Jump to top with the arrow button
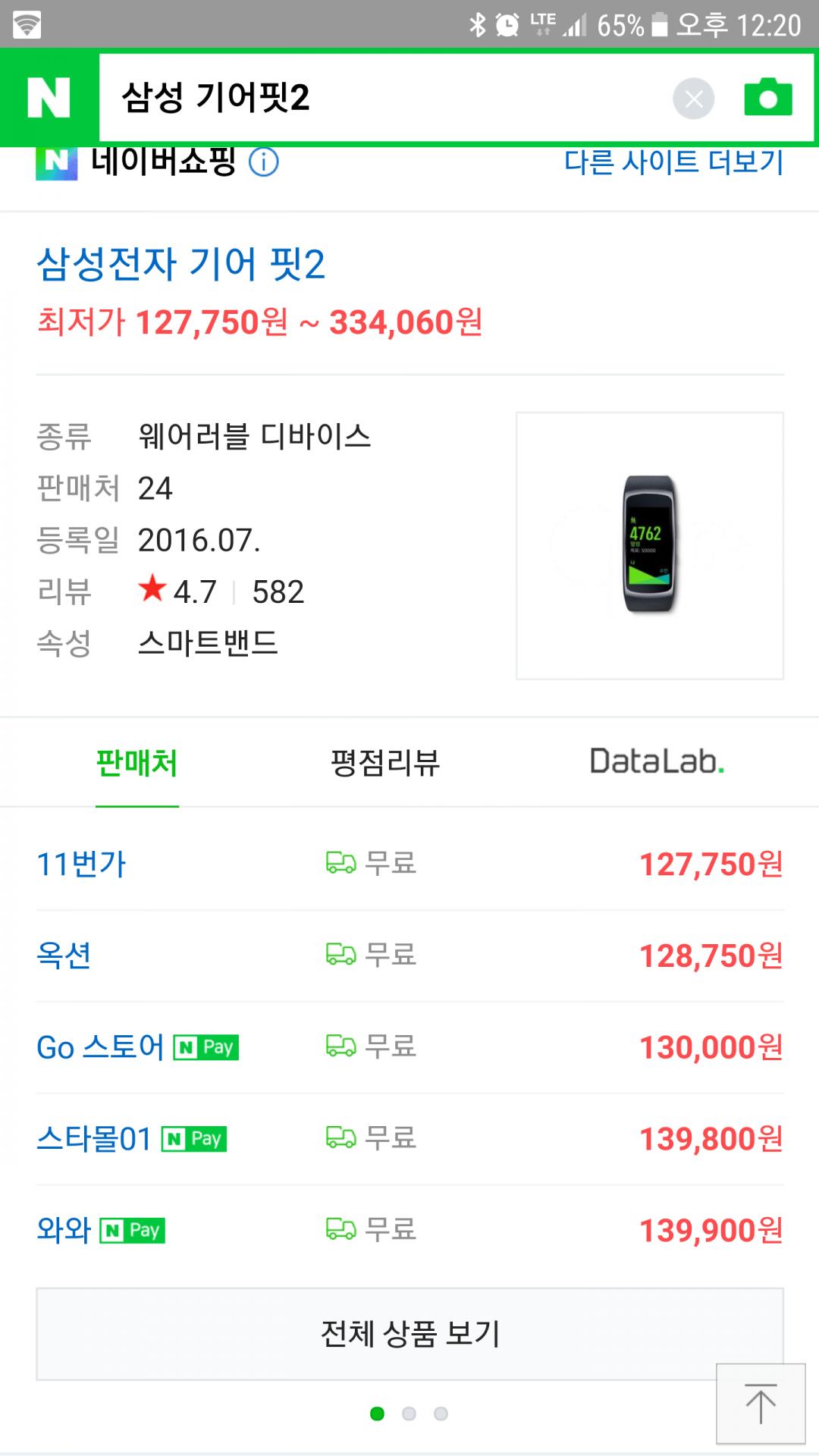The image size is (819, 1456). tap(761, 1404)
